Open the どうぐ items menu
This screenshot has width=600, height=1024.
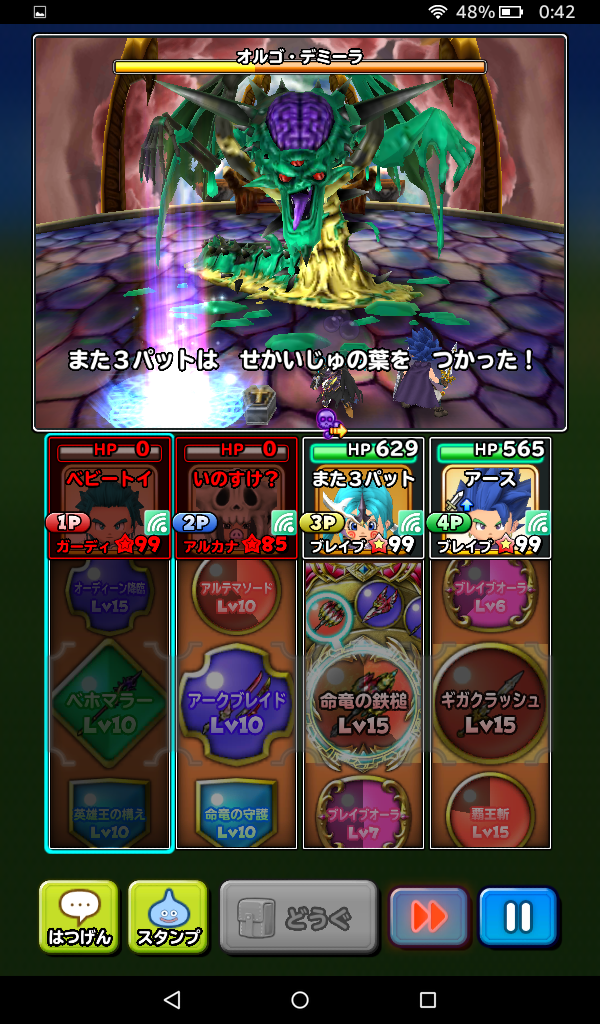coord(298,916)
